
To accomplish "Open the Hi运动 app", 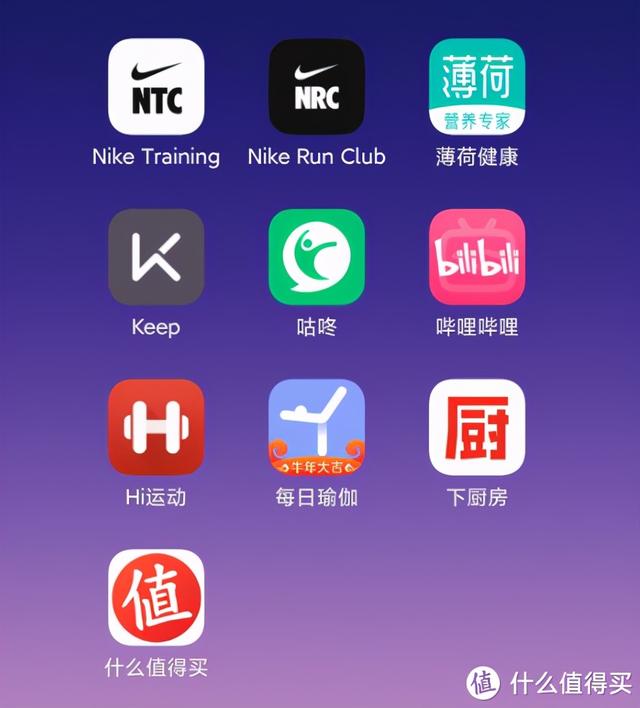I will pyautogui.click(x=156, y=427).
